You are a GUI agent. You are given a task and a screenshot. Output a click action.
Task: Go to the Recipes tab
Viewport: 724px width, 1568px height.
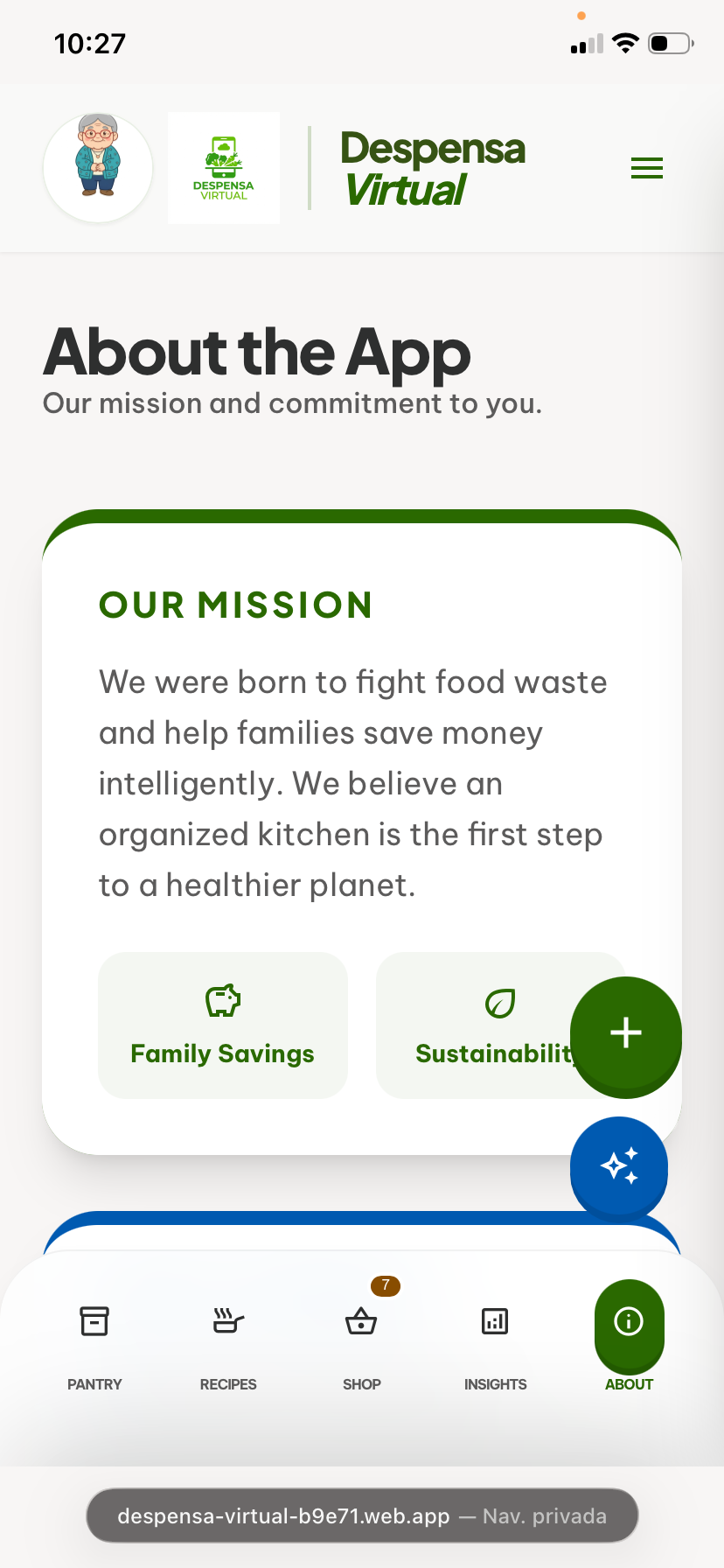point(228,1344)
